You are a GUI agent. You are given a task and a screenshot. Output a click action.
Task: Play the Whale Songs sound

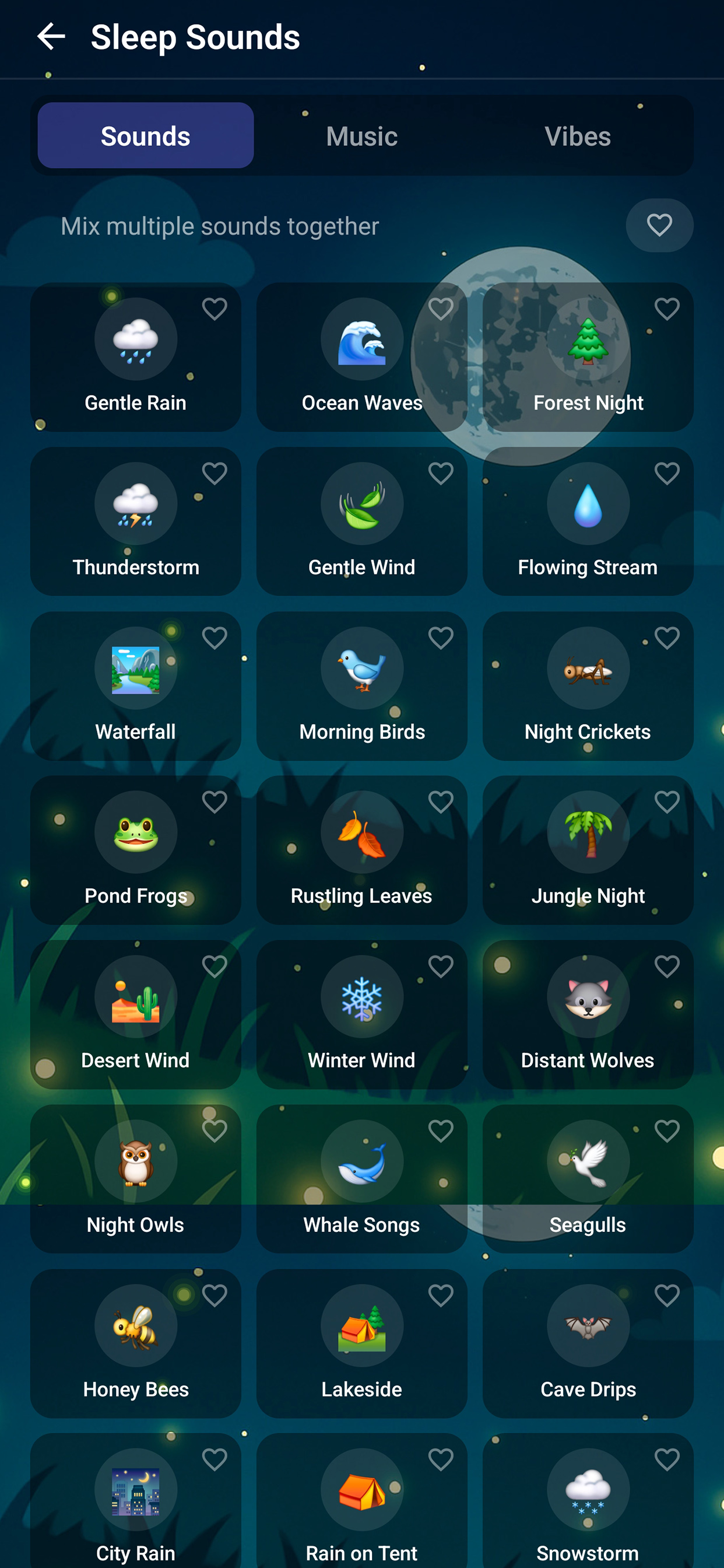point(361,1178)
